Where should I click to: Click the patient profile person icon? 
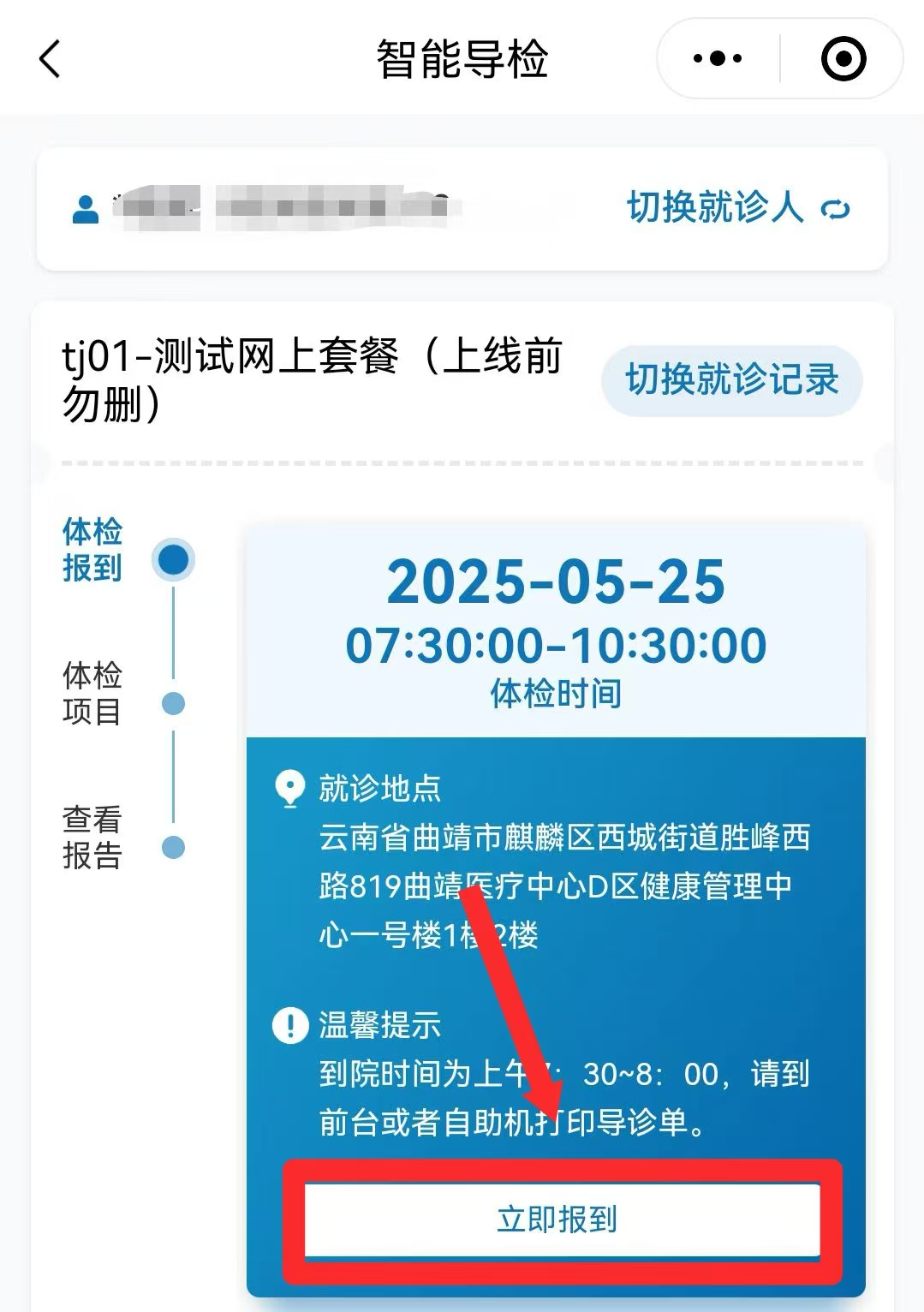84,206
